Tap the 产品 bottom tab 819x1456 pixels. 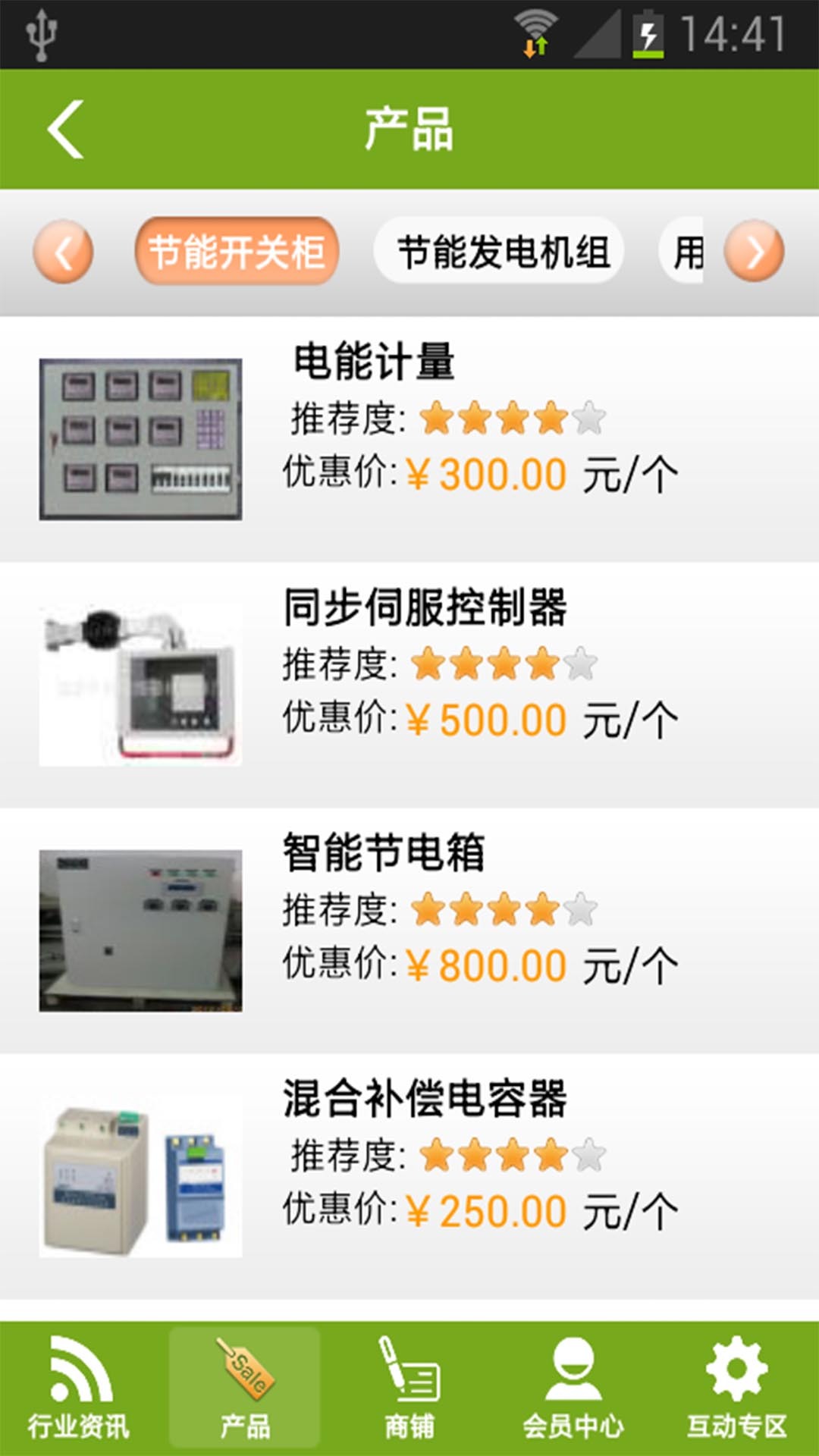(244, 1388)
